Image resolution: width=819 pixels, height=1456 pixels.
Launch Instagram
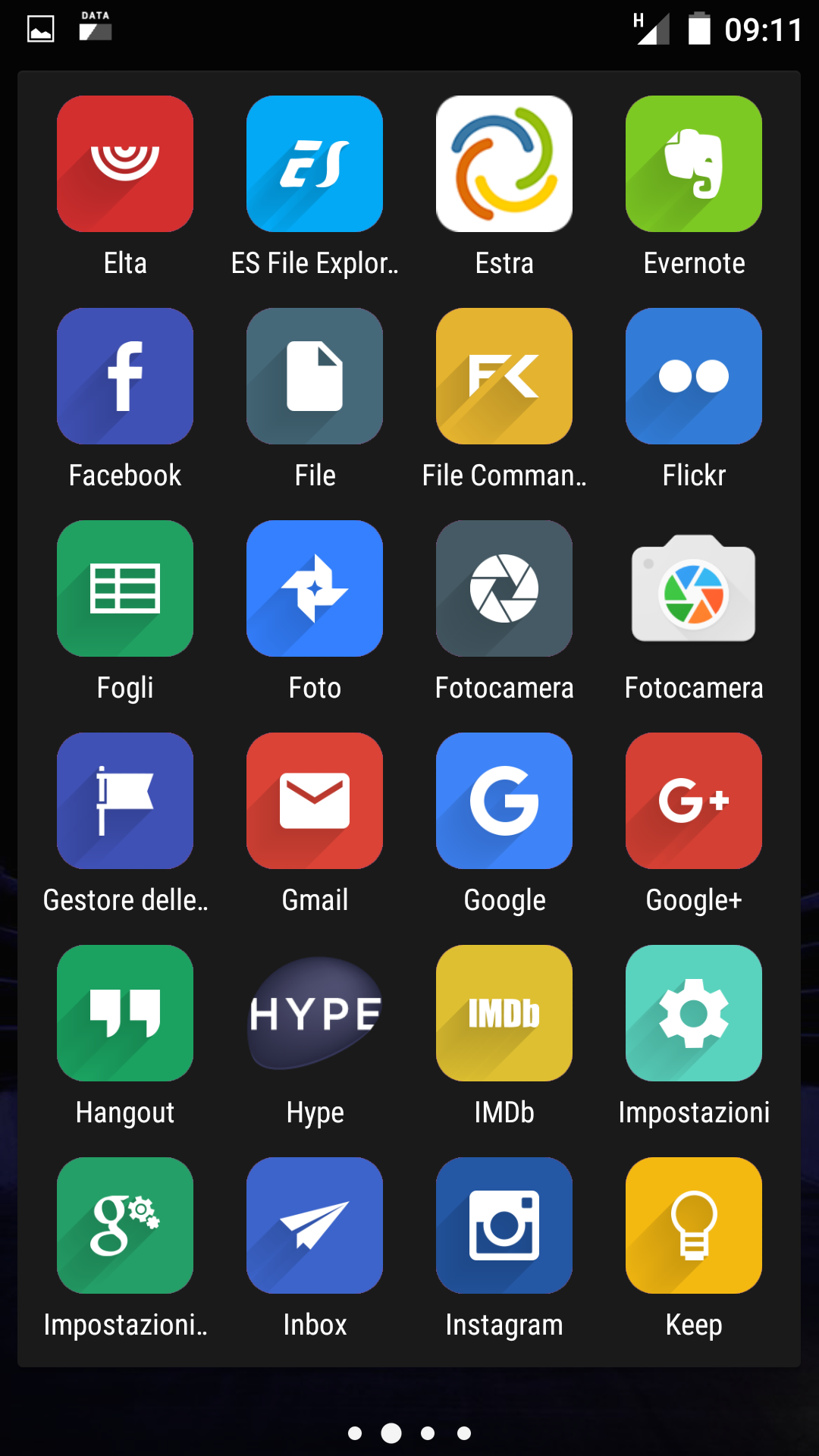(504, 1225)
